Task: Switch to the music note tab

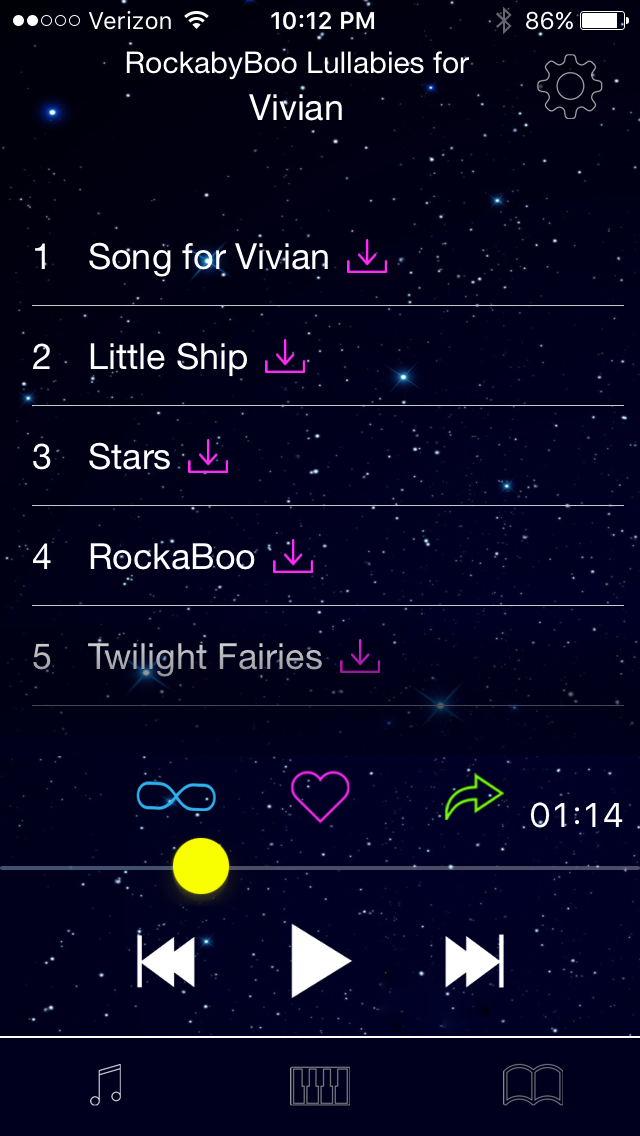Action: (106, 1085)
